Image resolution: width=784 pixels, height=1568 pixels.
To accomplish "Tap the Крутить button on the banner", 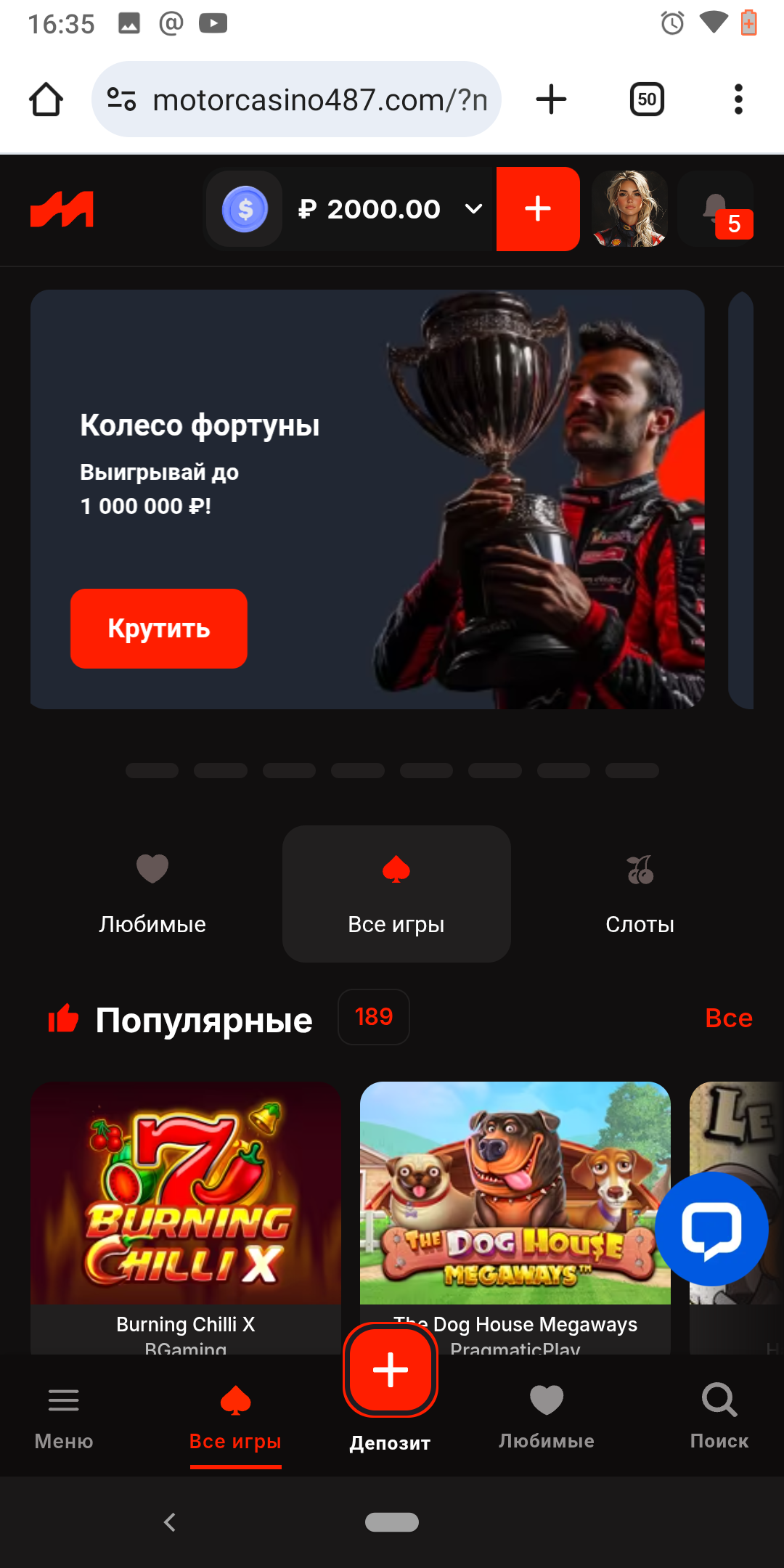I will (159, 629).
